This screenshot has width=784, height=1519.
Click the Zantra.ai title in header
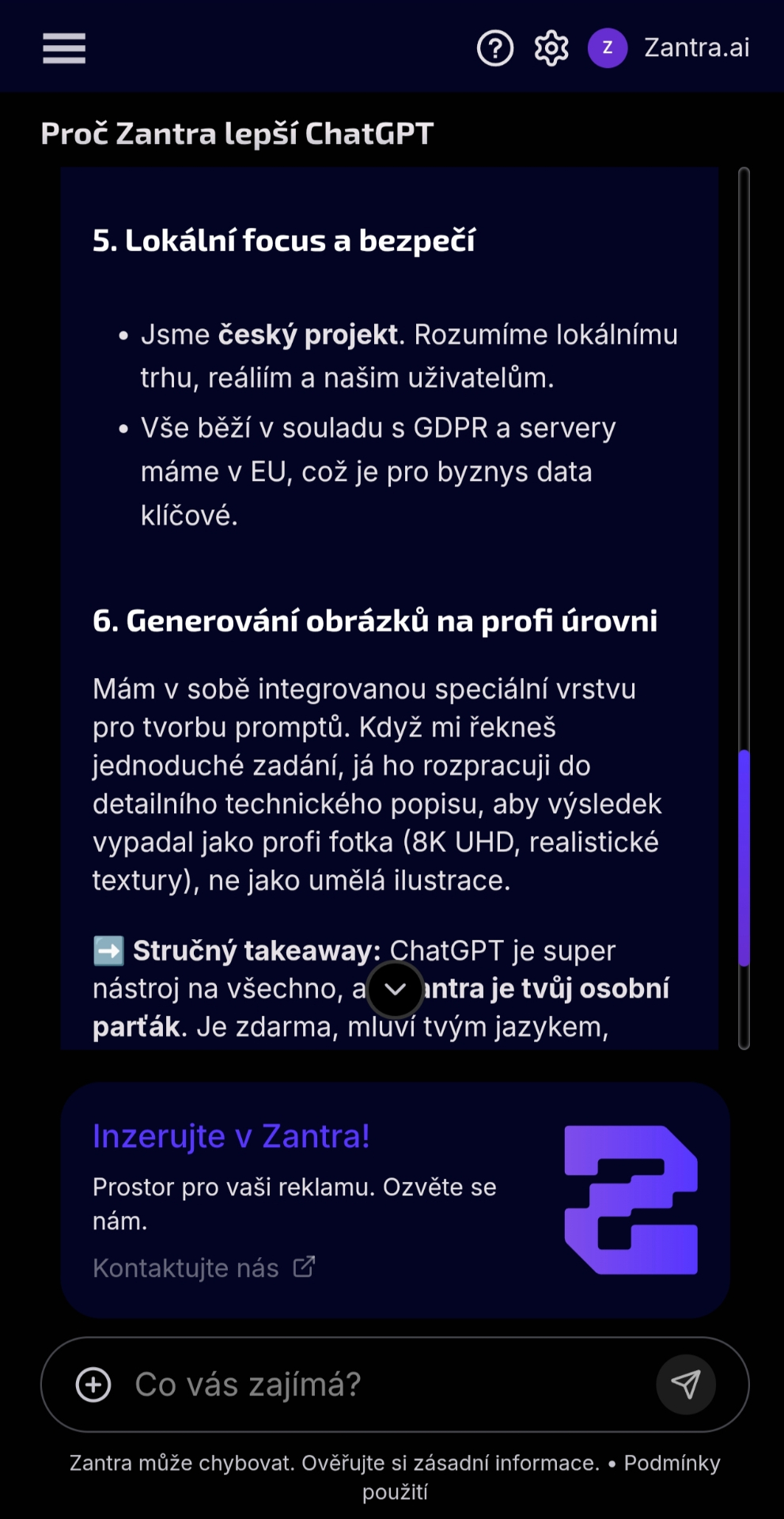click(697, 47)
